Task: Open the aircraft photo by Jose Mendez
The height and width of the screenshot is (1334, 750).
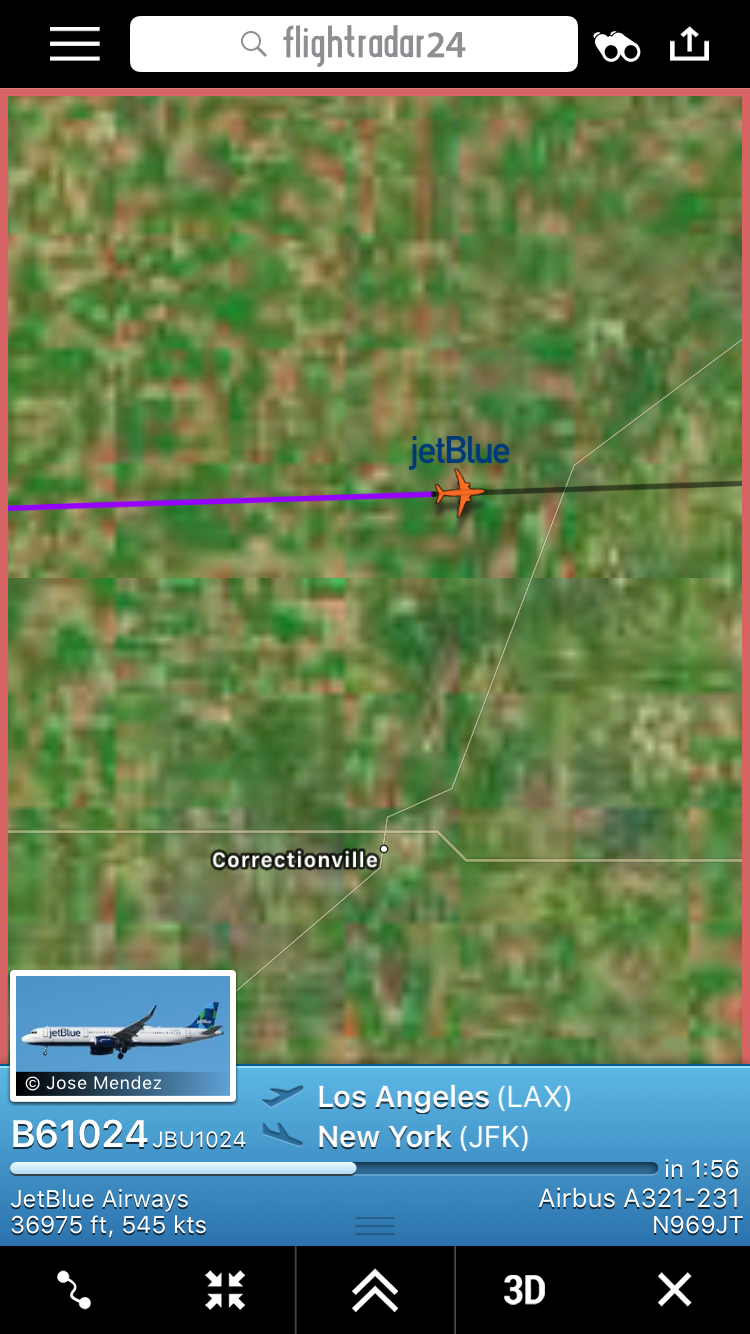Action: coord(122,1035)
